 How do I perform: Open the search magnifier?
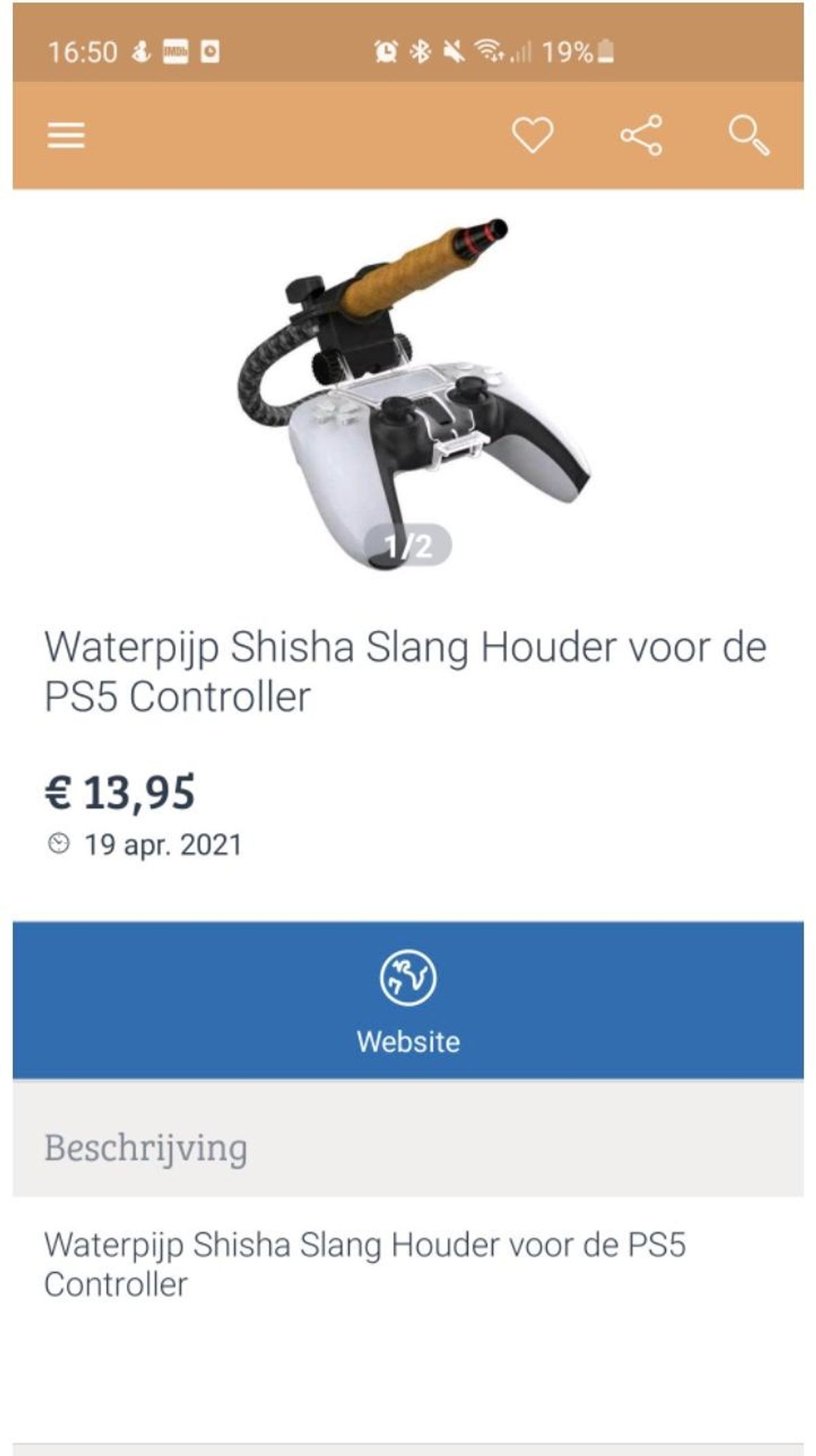749,135
